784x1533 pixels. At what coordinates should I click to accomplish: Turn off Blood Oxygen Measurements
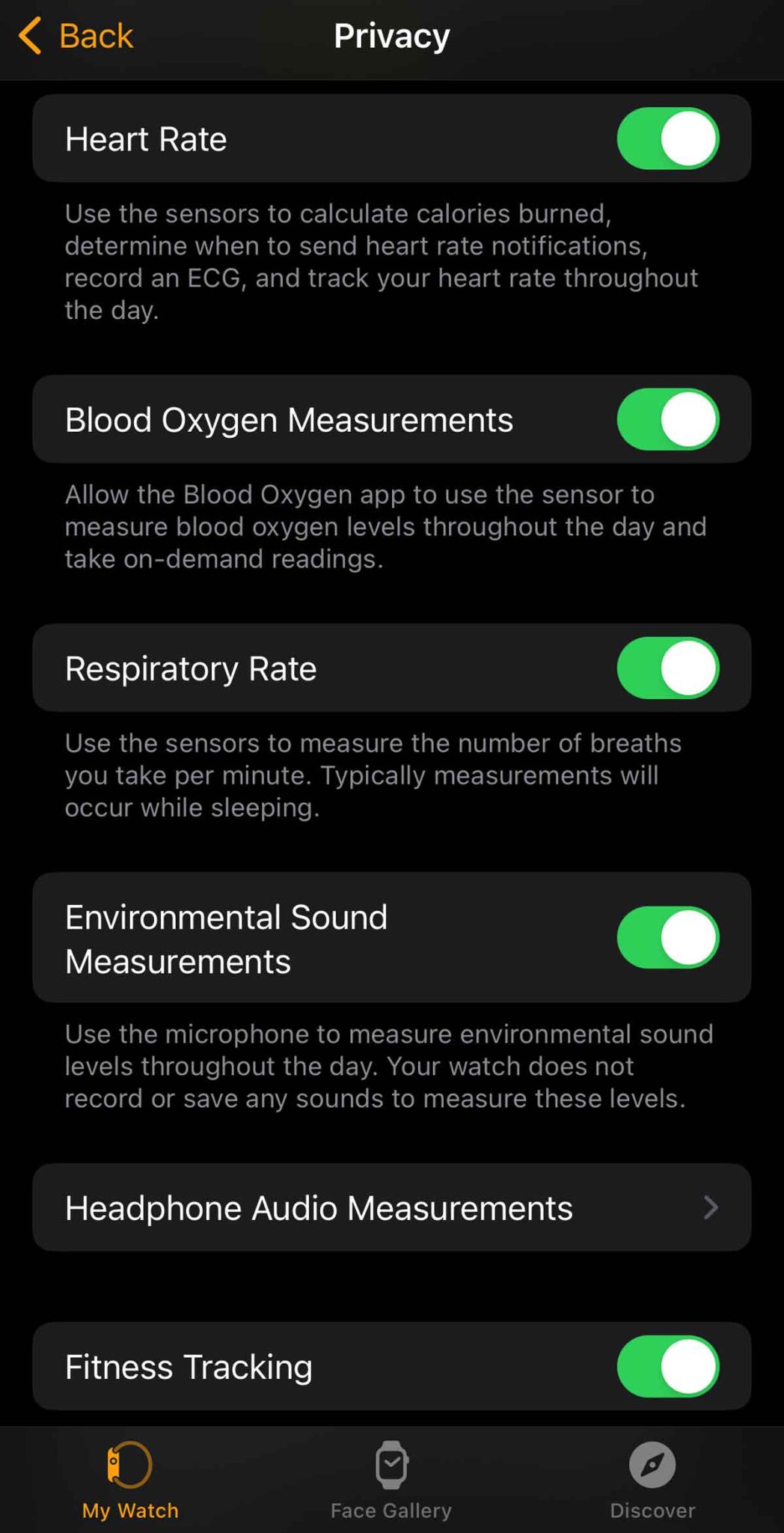click(668, 419)
